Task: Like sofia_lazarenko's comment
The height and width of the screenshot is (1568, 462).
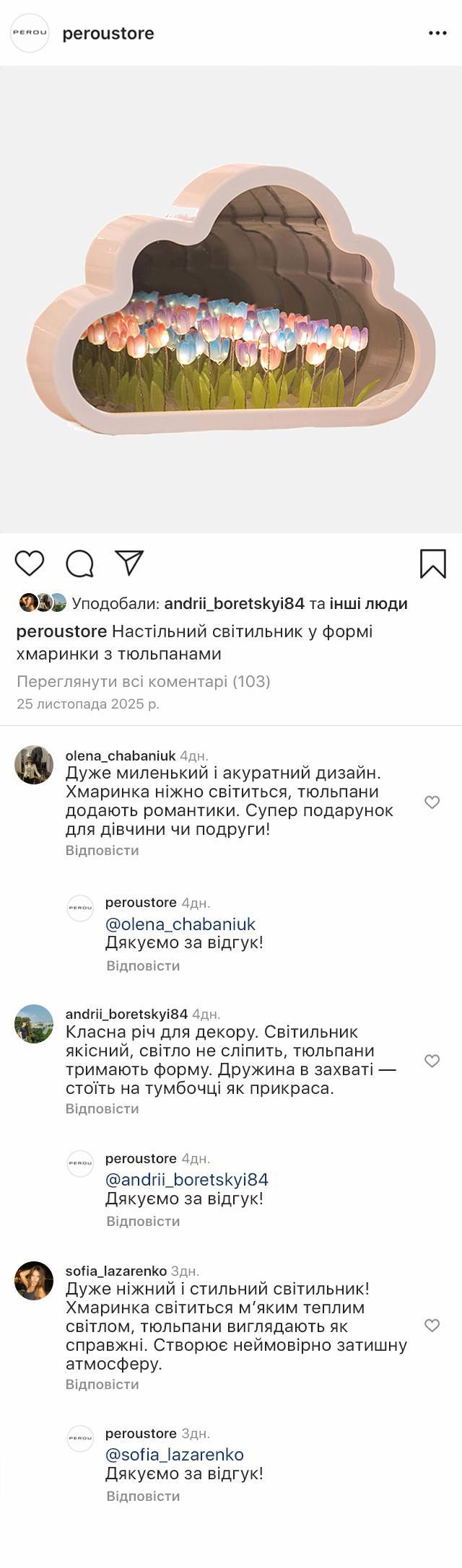Action: click(432, 1326)
